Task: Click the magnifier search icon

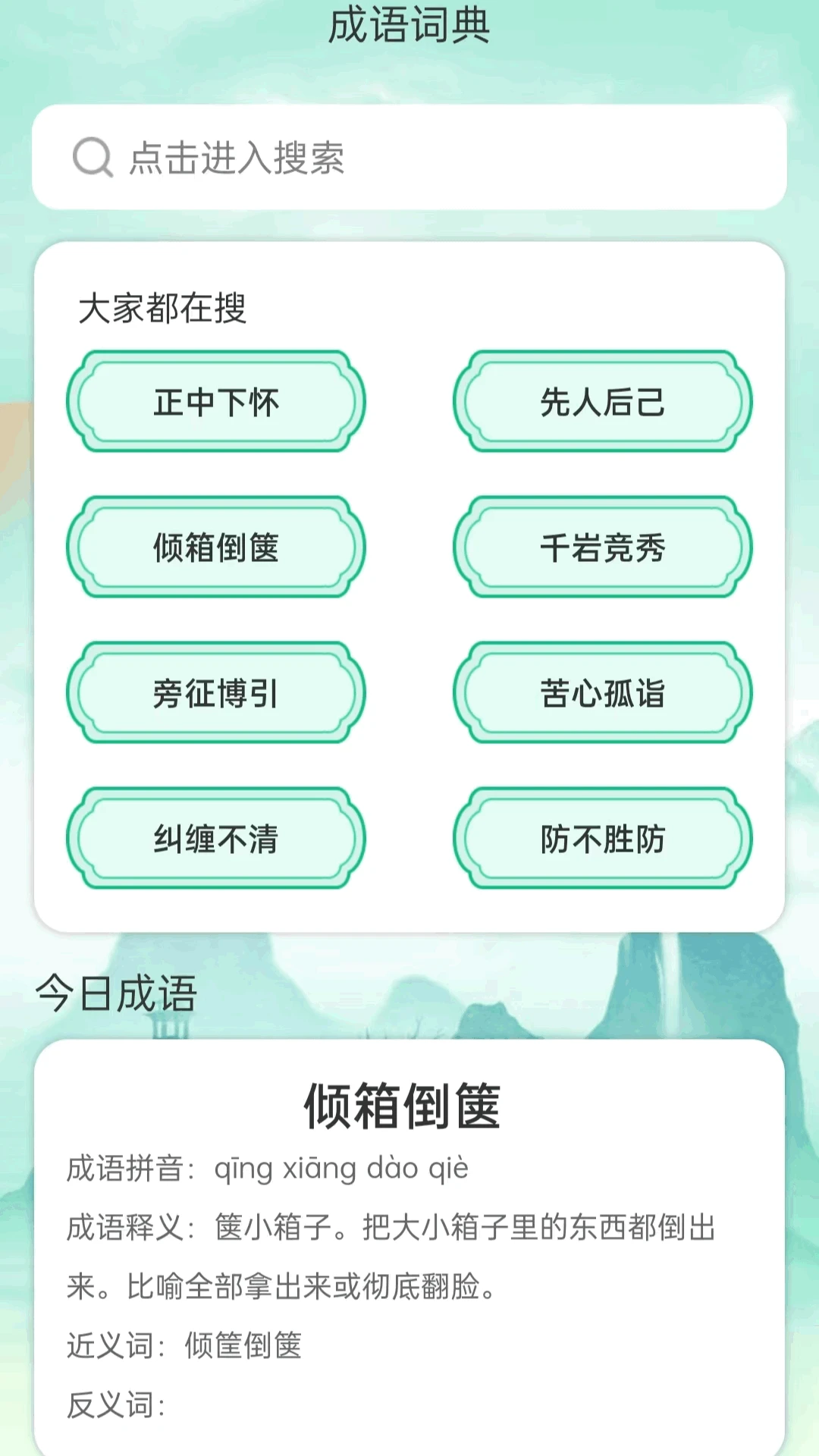Action: 89,155
